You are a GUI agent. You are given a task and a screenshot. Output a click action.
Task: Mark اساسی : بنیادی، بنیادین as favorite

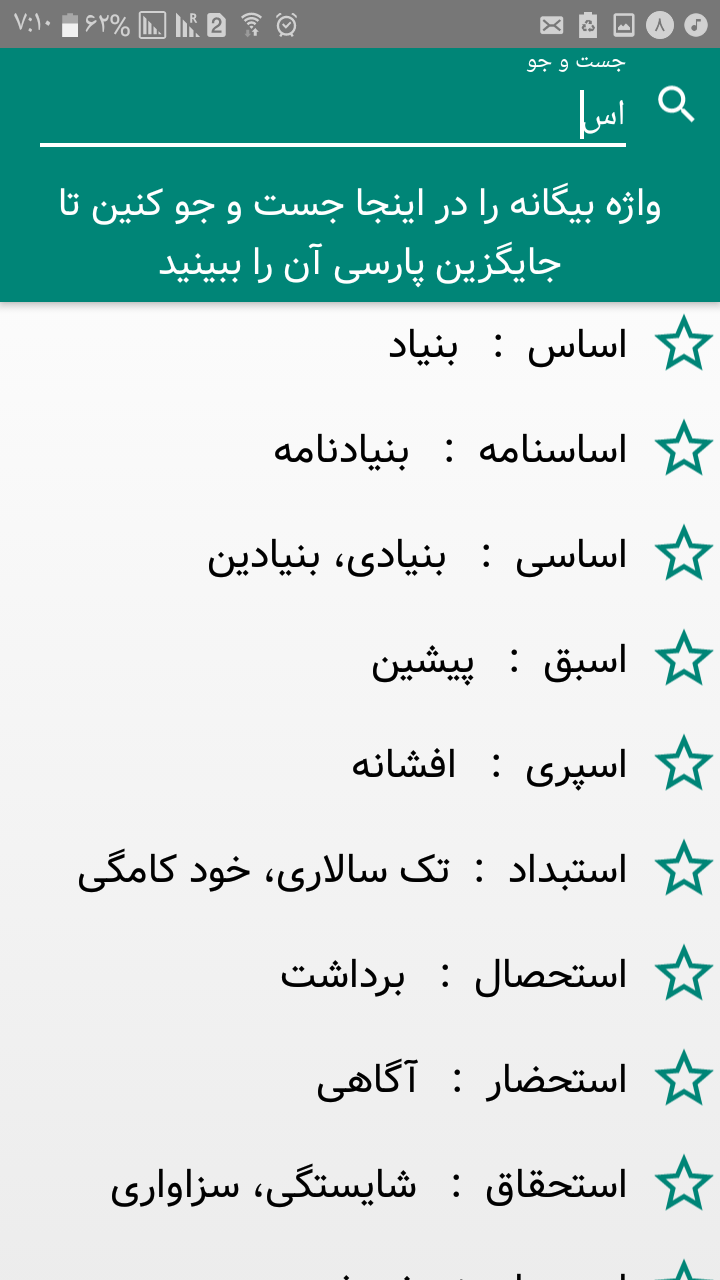(x=684, y=554)
